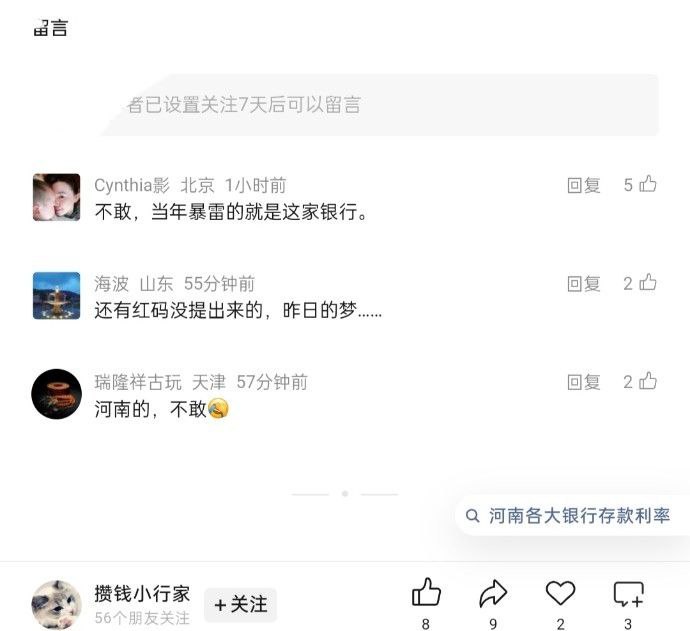
Task: Share this article
Action: [493, 593]
